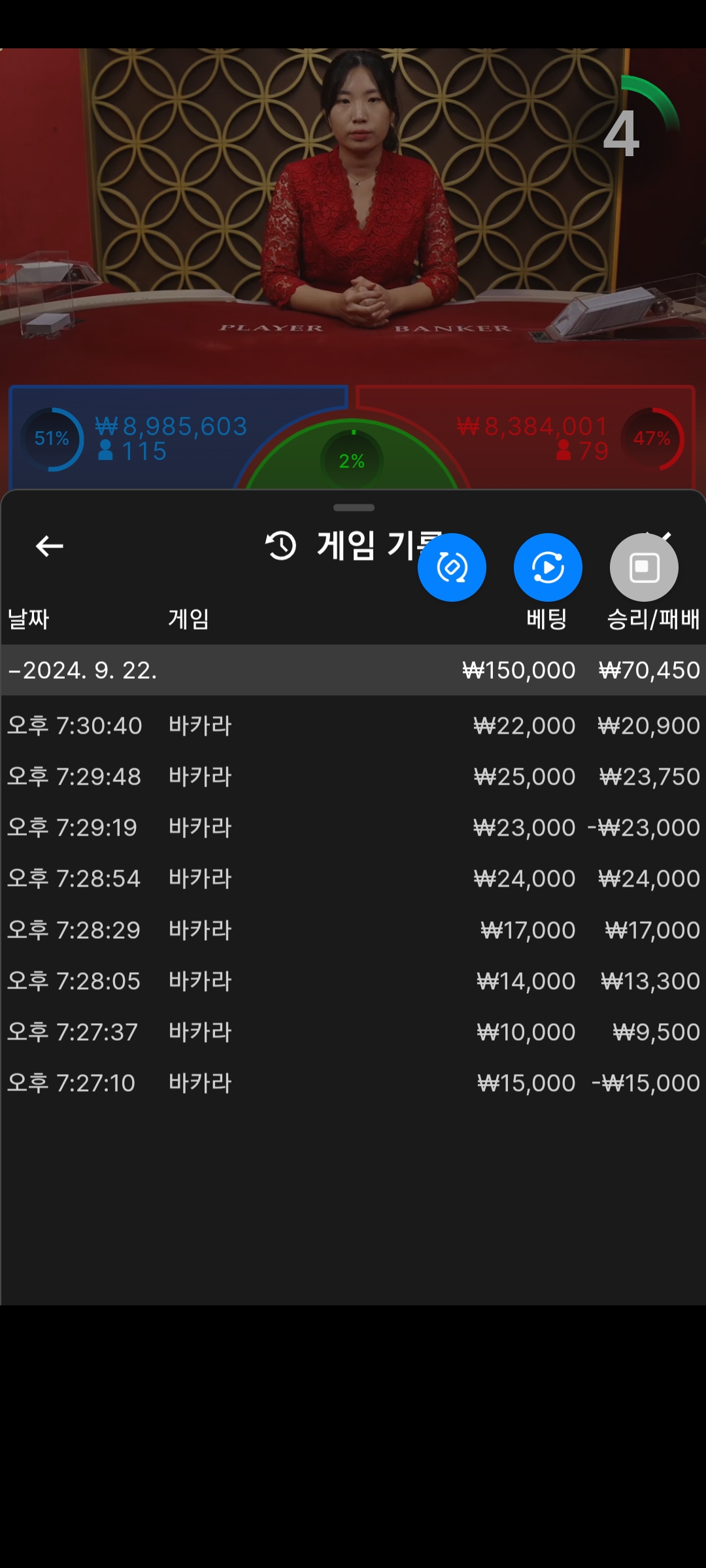Tap the panel's top drag handle
Screen dimensions: 706x1568
click(354, 508)
